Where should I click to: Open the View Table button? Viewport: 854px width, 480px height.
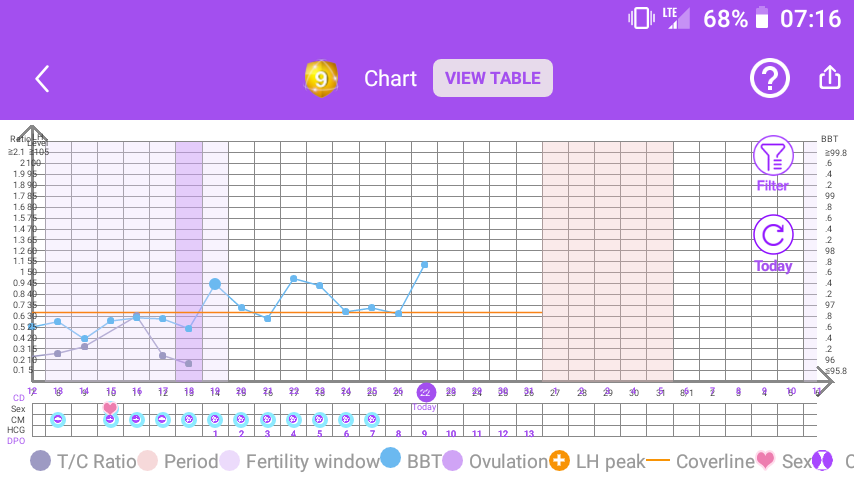point(492,78)
